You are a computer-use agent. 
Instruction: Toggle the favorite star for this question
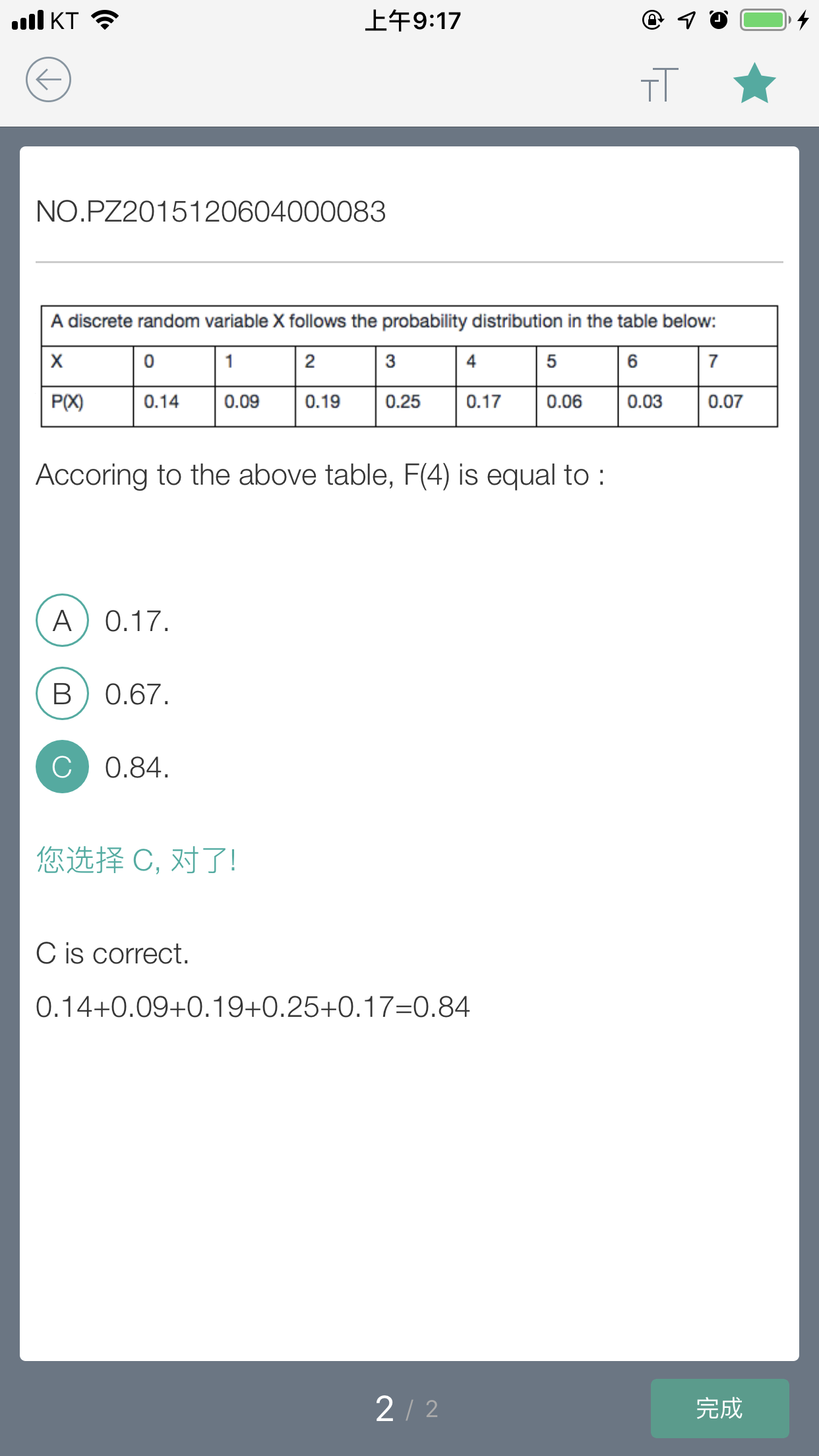[754, 84]
